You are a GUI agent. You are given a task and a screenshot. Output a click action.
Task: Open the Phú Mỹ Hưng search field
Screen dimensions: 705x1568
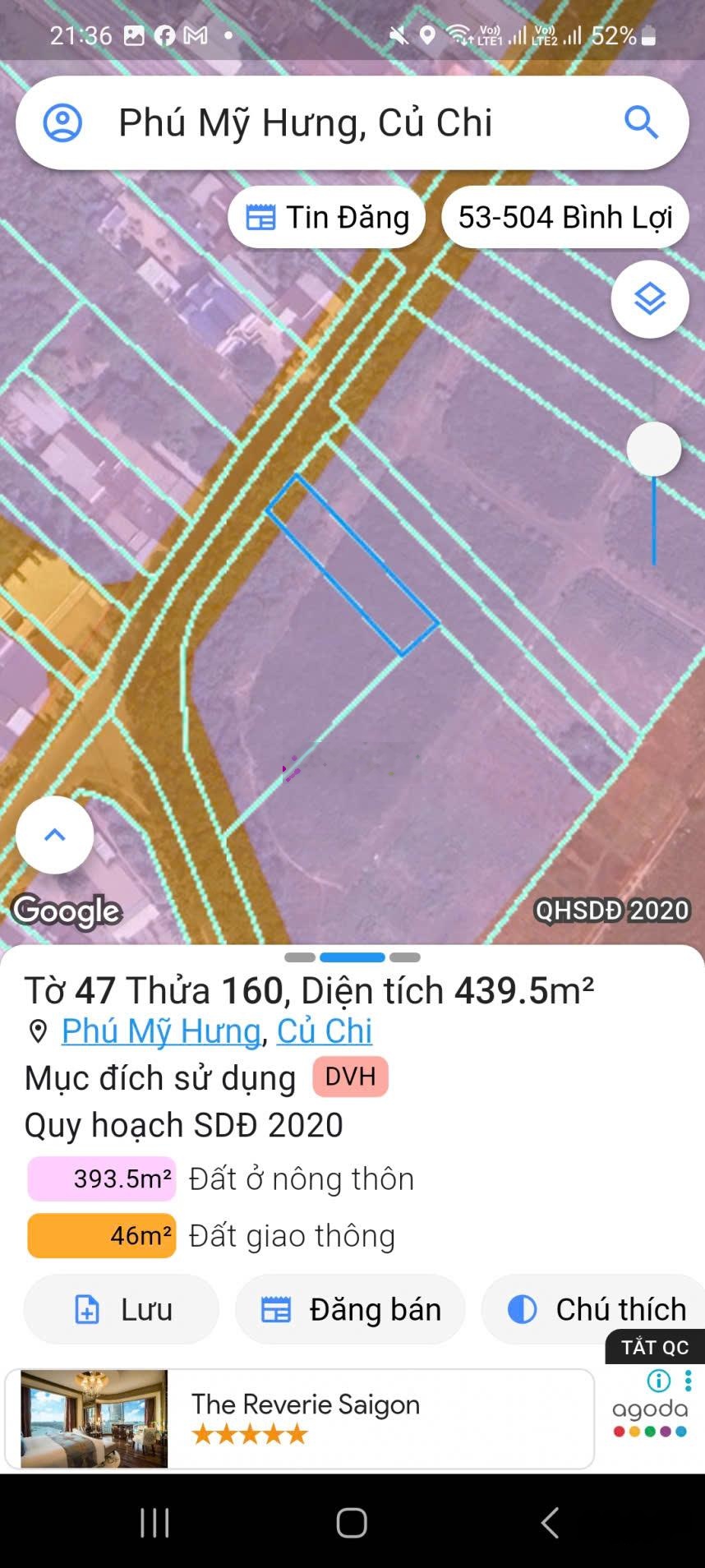coord(329,123)
